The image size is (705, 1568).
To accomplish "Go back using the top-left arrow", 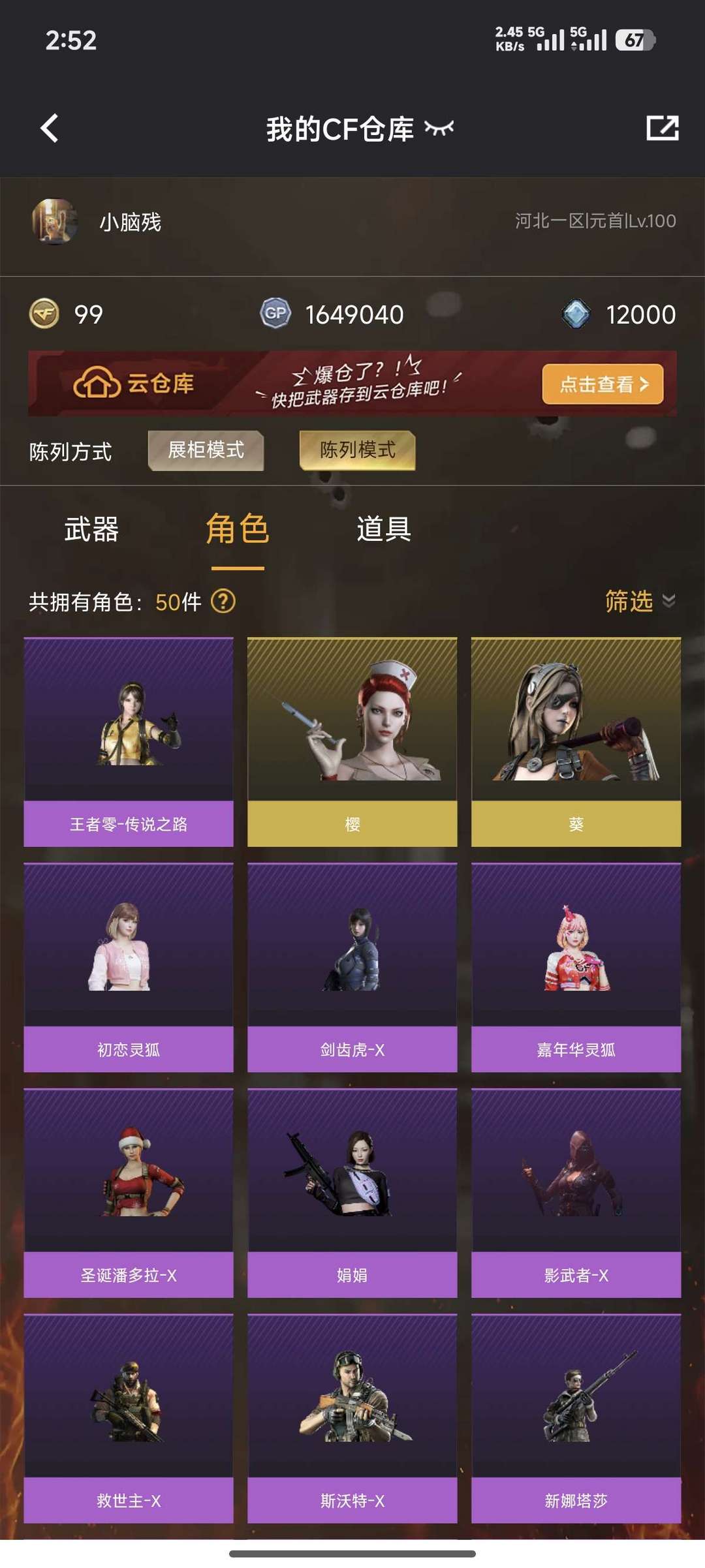I will pos(50,128).
